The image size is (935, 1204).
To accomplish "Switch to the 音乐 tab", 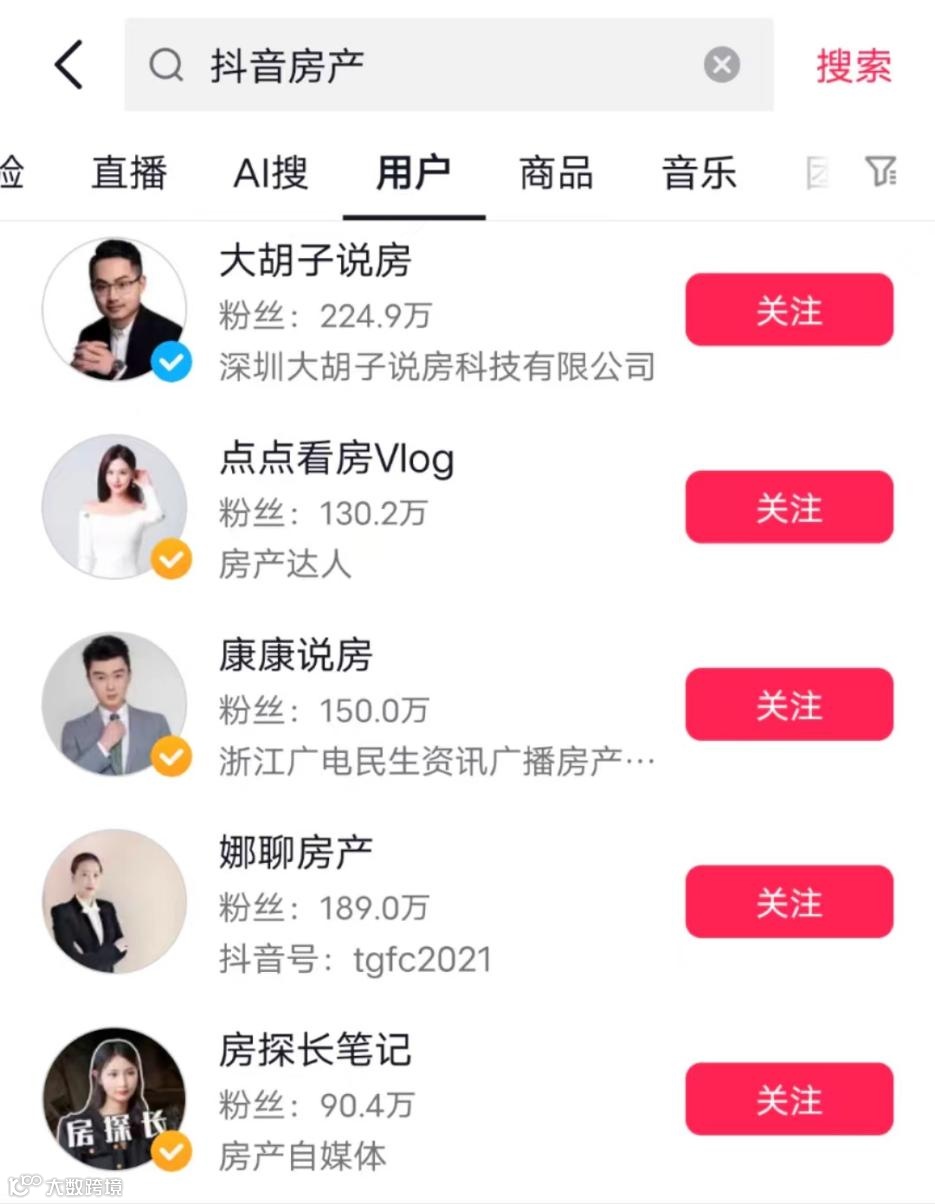I will coord(699,173).
